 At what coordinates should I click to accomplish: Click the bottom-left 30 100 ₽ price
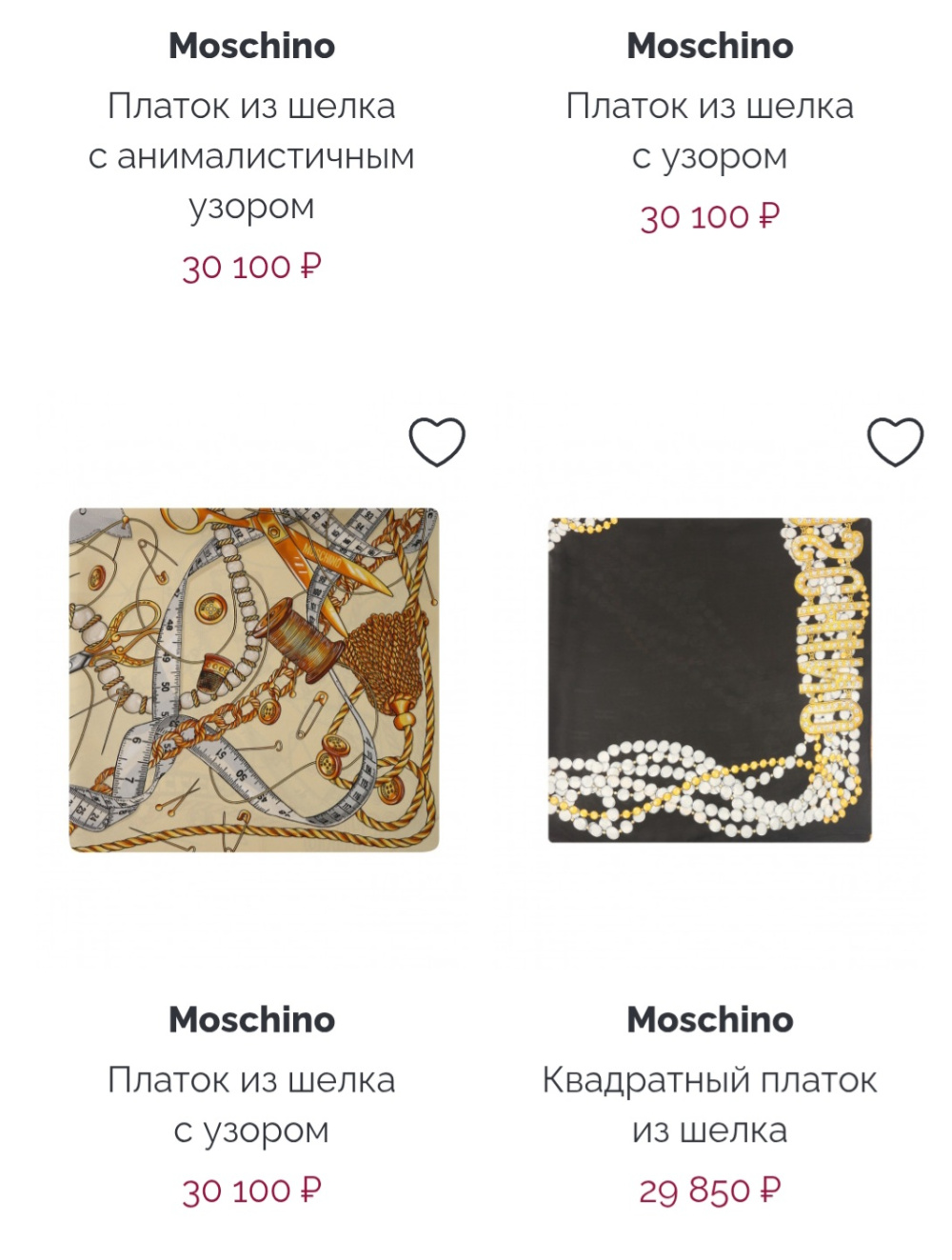pos(252,1189)
